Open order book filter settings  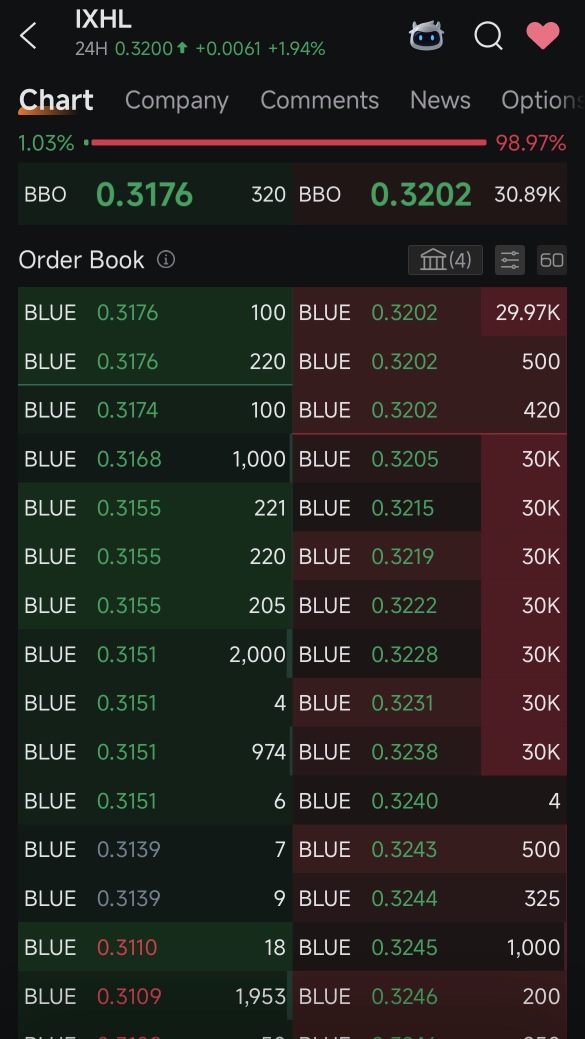pyautogui.click(x=509, y=260)
